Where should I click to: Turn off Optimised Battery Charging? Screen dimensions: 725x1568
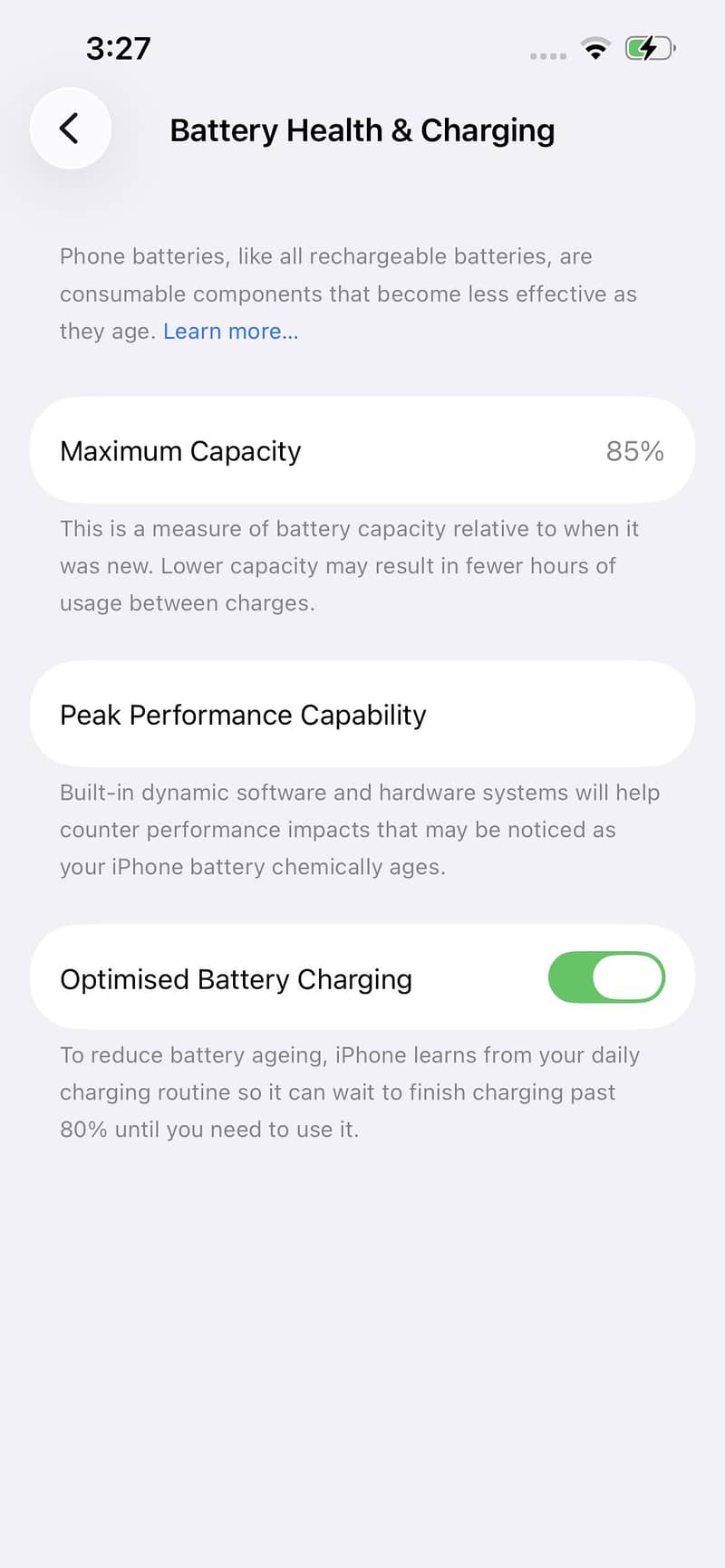606,977
